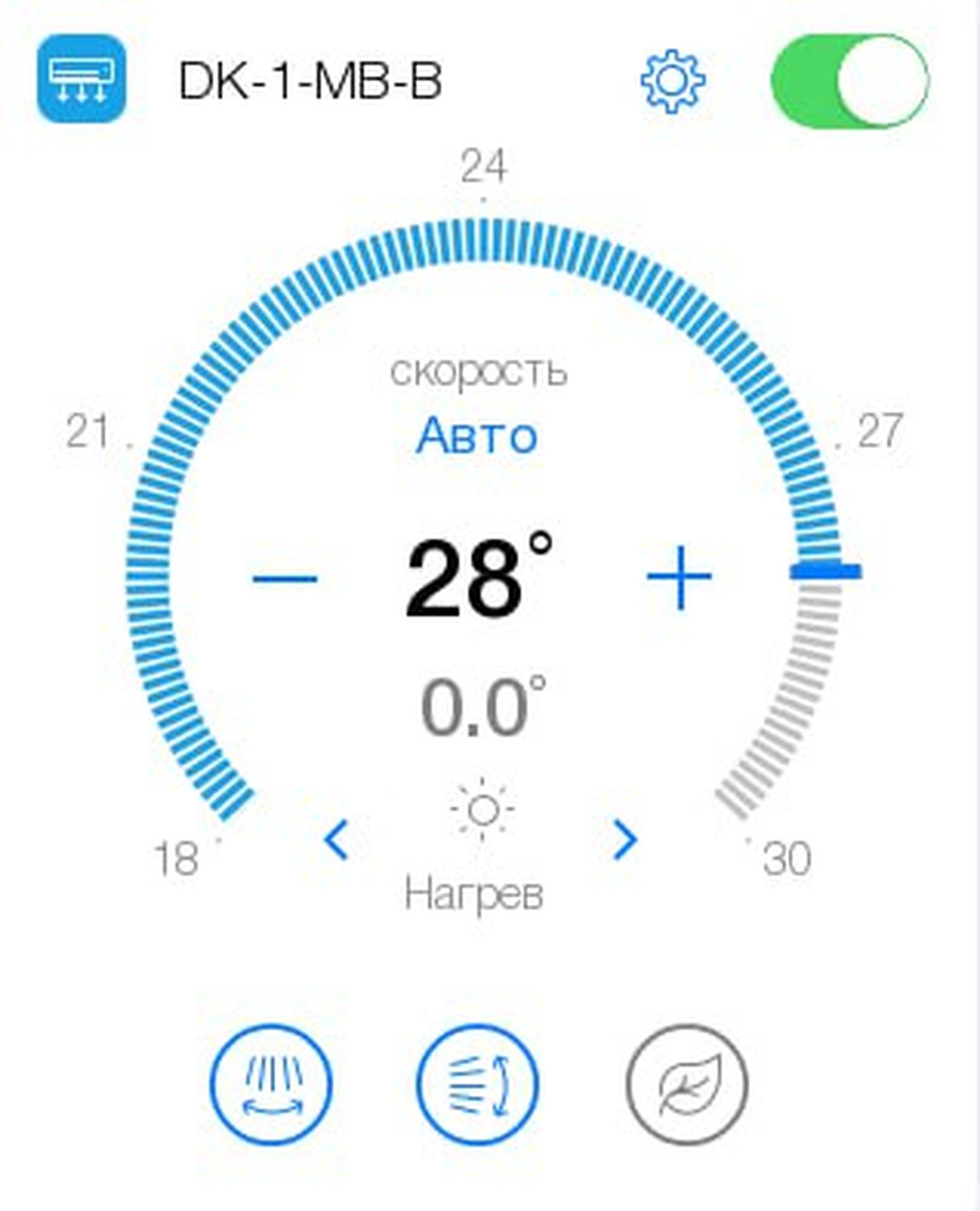Viewport: 980px width, 1211px height.
Task: Switch to the next mode with right arrow
Action: tap(625, 840)
